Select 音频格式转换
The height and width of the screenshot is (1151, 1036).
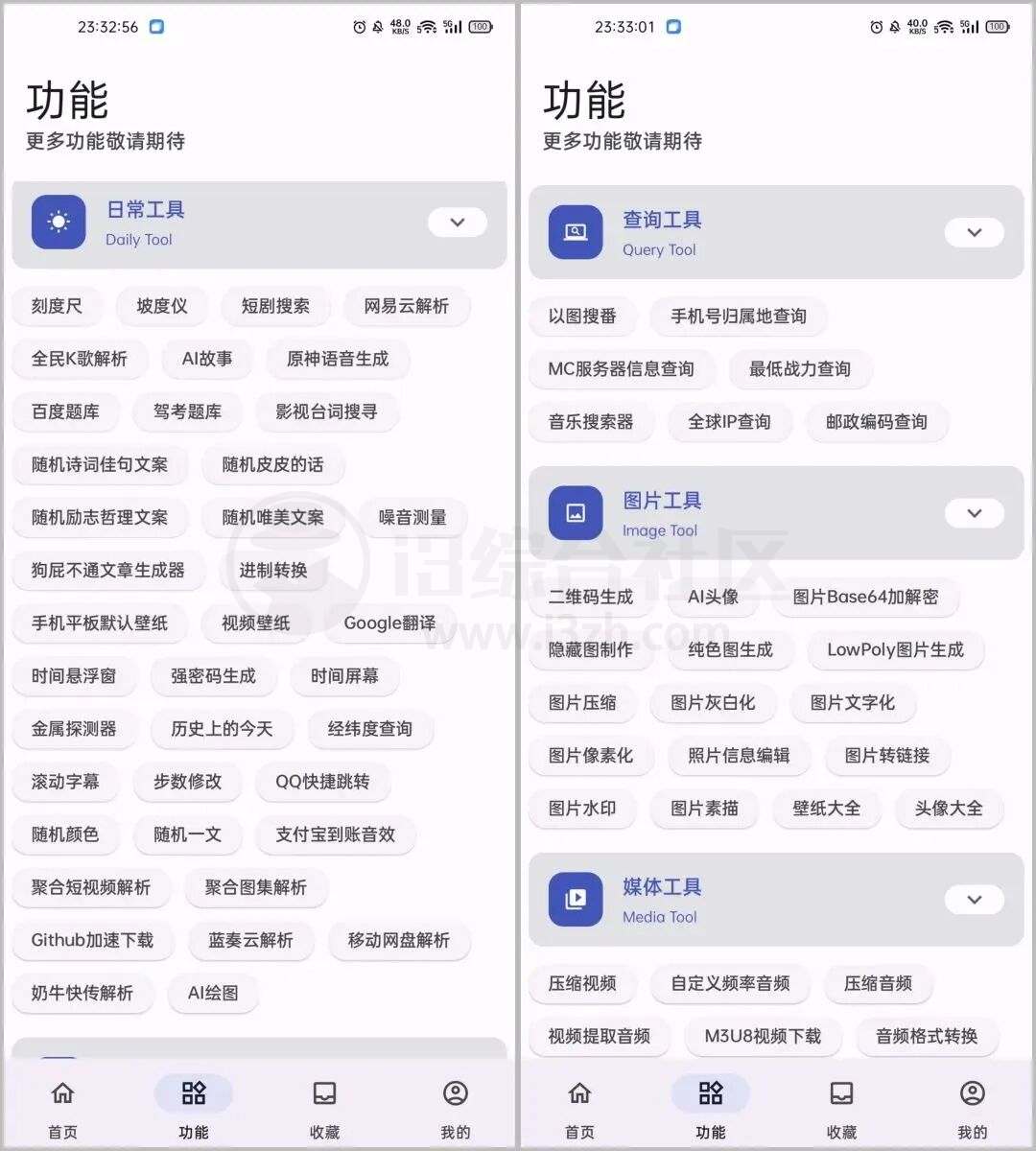click(x=926, y=1036)
